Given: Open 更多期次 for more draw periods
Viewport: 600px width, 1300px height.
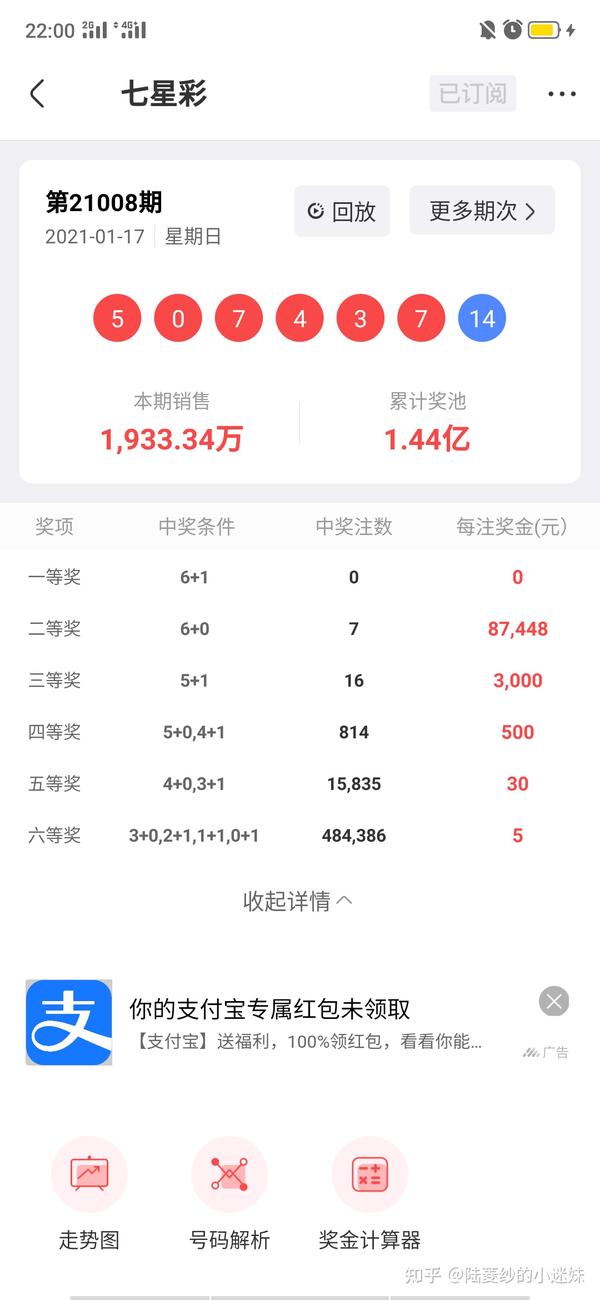Looking at the screenshot, I should [x=482, y=211].
